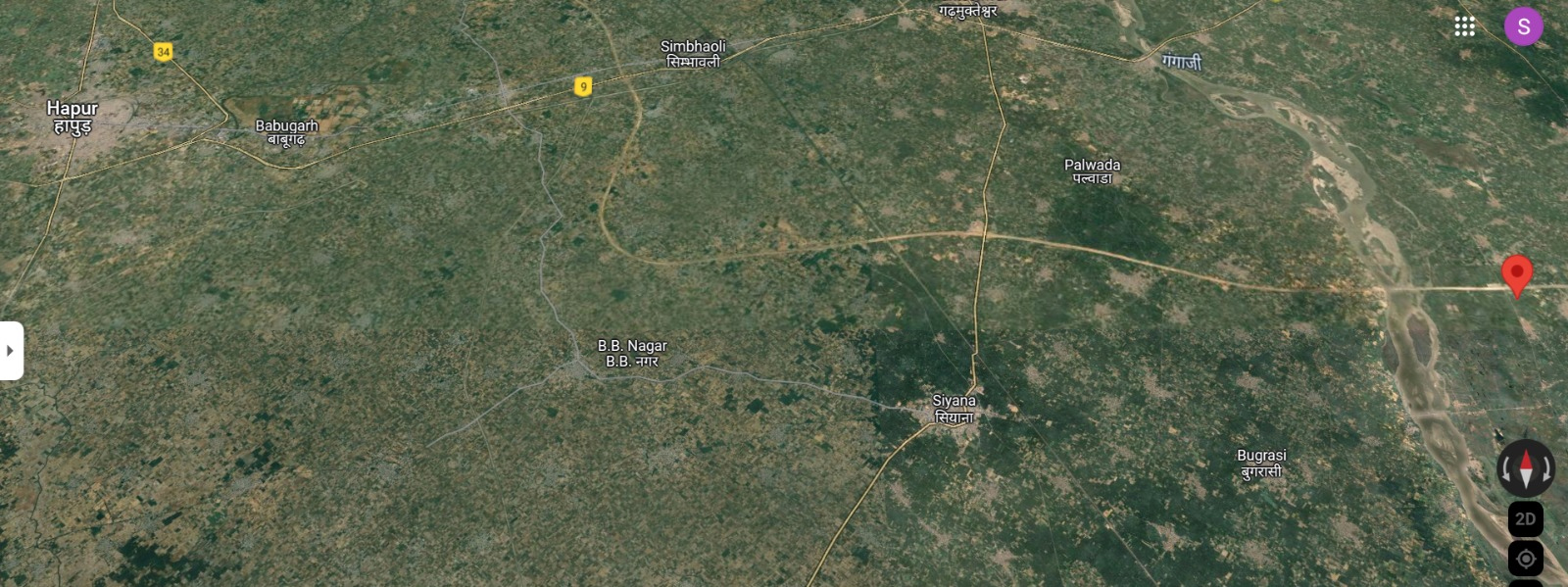Viewport: 1568px width, 587px height.
Task: Center map on my location
Action: [1525, 559]
